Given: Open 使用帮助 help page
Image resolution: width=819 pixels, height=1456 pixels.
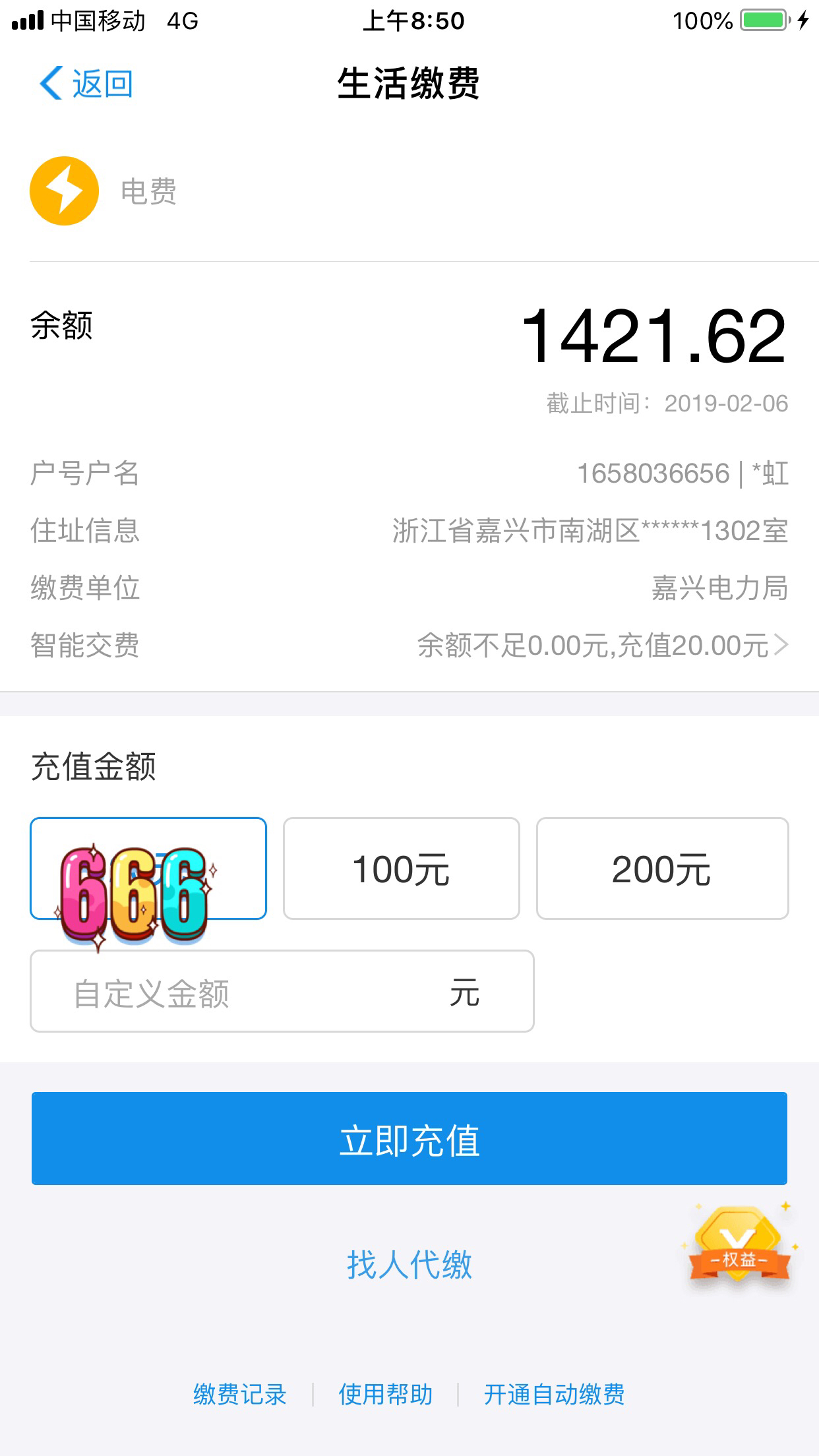Looking at the screenshot, I should tap(386, 1395).
